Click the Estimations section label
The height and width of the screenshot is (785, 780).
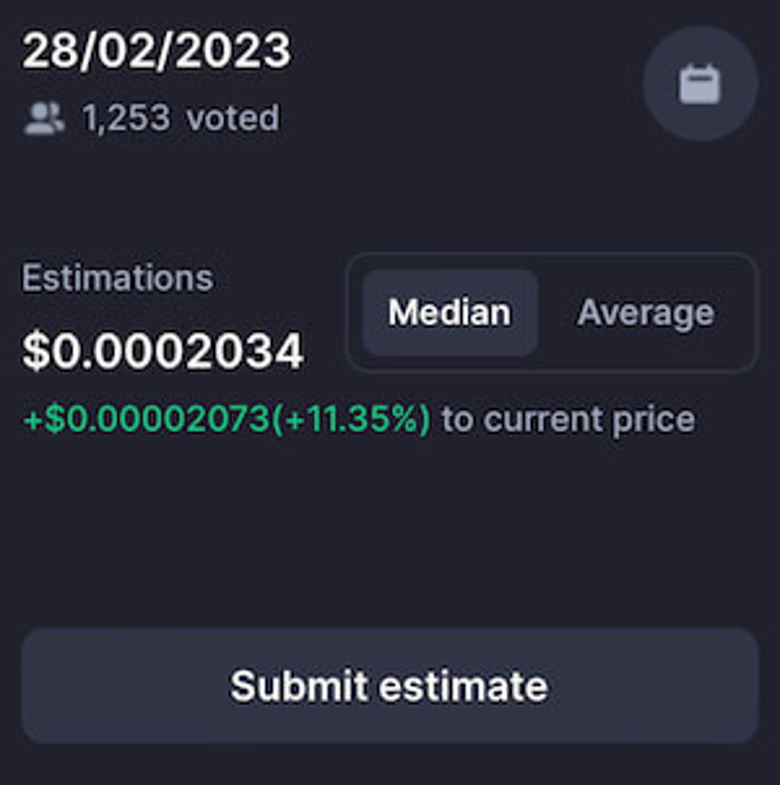tap(117, 278)
